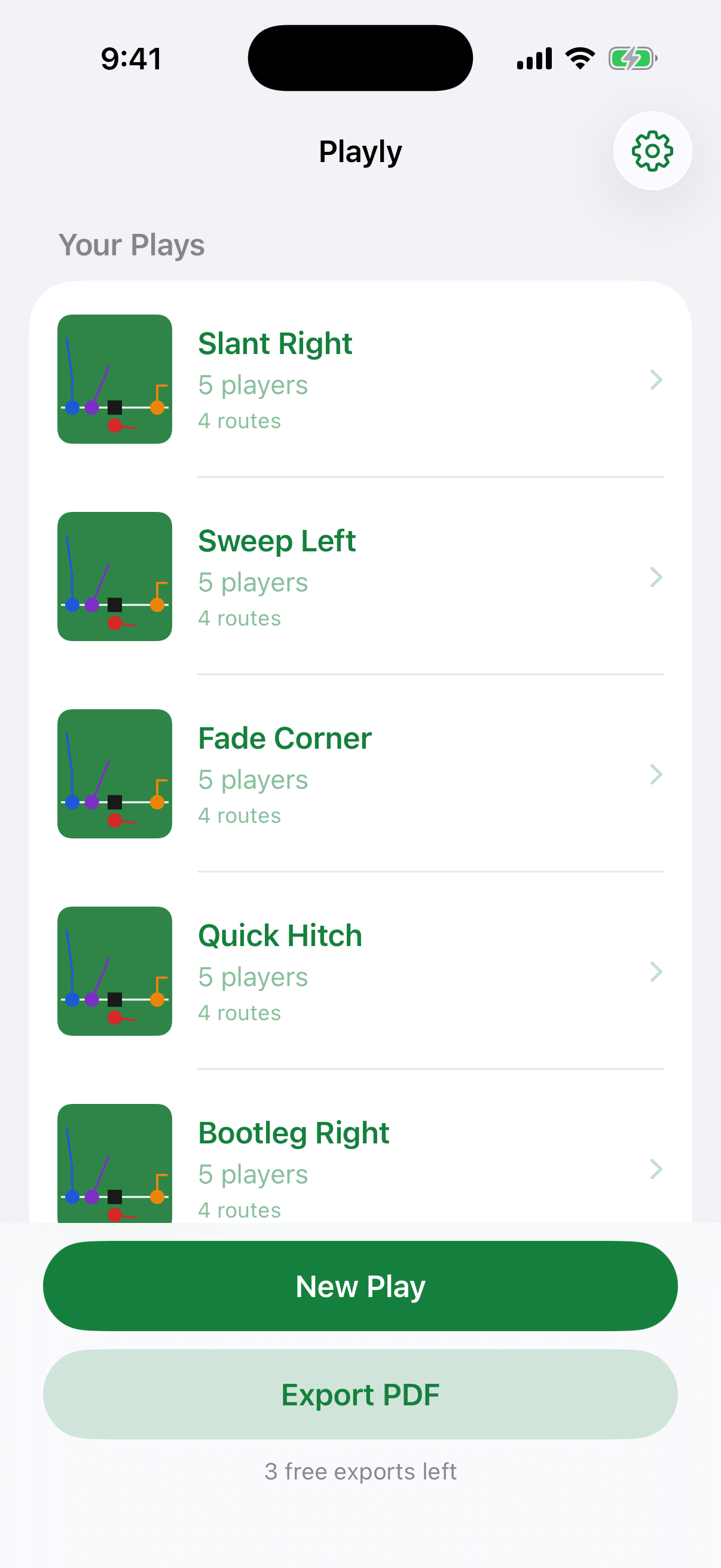This screenshot has width=721, height=1568.
Task: Create a New Play
Action: point(360,1286)
